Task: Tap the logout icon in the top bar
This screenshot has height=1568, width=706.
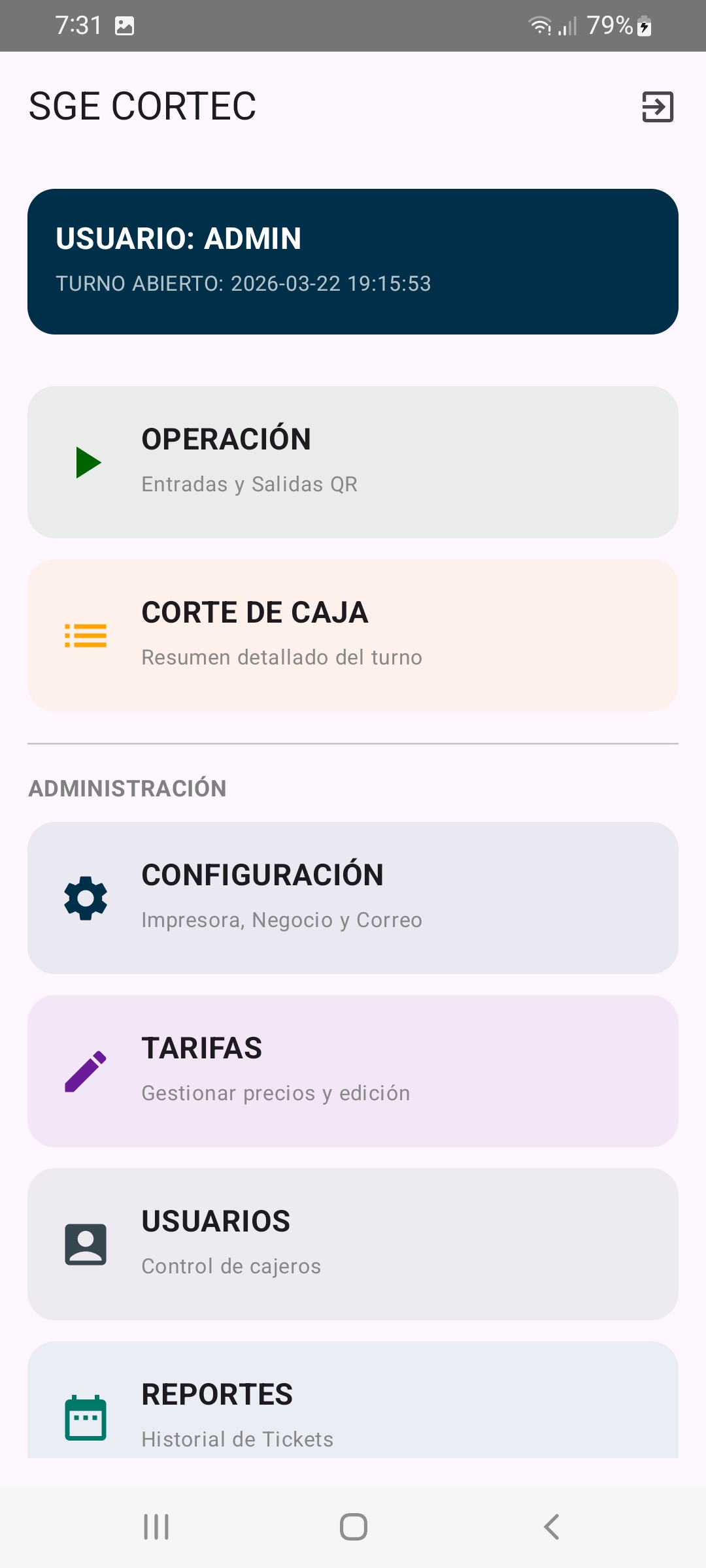Action: click(658, 107)
